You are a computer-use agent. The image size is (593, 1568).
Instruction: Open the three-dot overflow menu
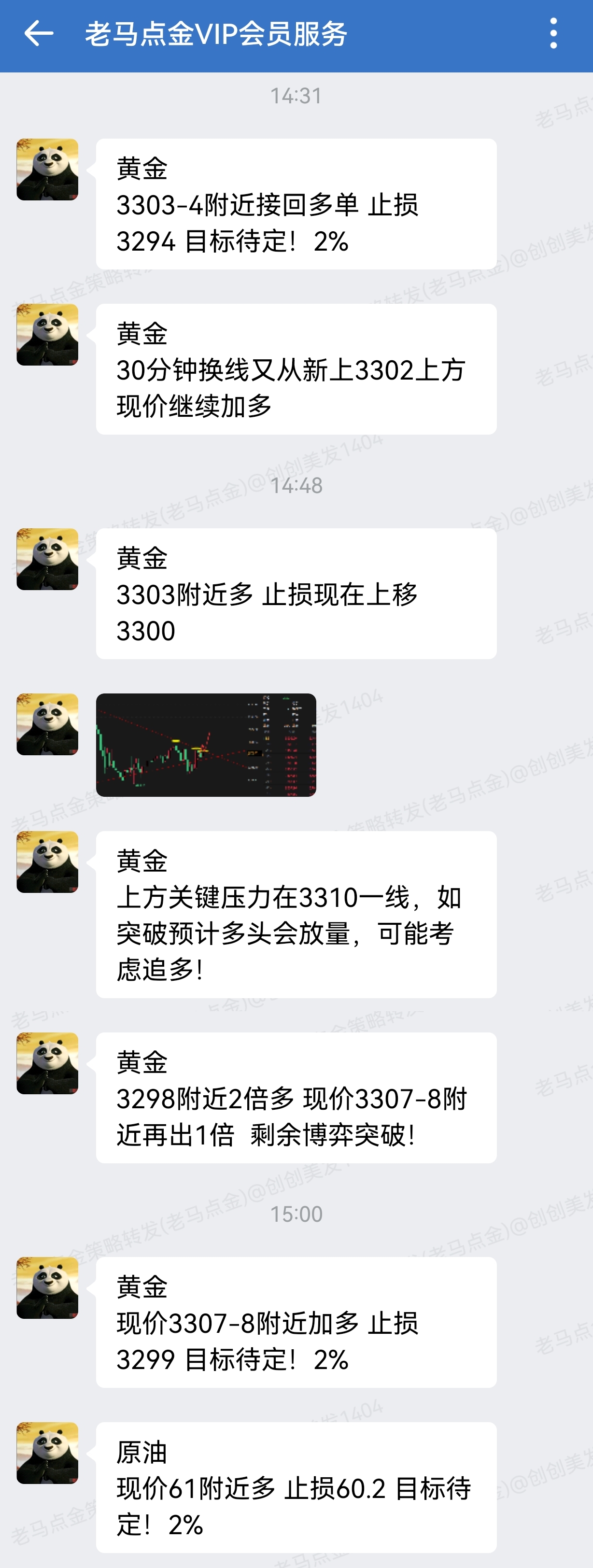coord(553,33)
